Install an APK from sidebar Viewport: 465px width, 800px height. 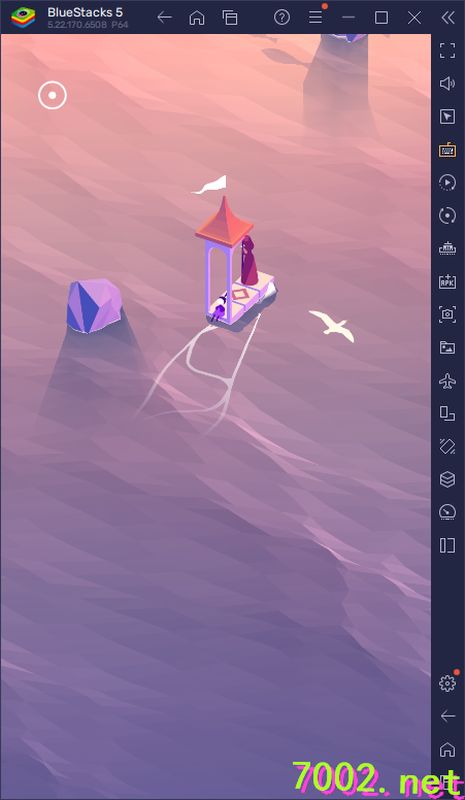point(448,281)
